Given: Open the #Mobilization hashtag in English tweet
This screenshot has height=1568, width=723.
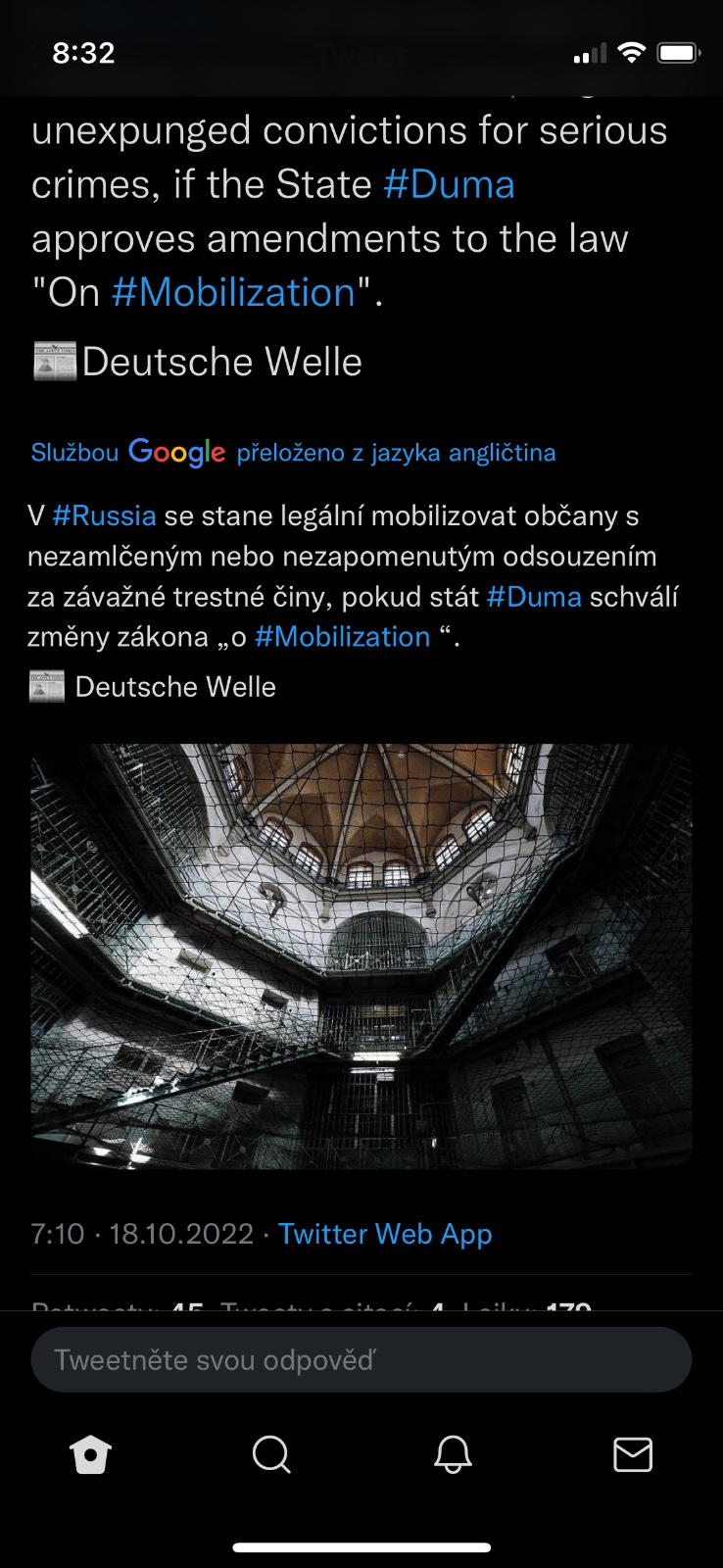Looking at the screenshot, I should coord(233,293).
